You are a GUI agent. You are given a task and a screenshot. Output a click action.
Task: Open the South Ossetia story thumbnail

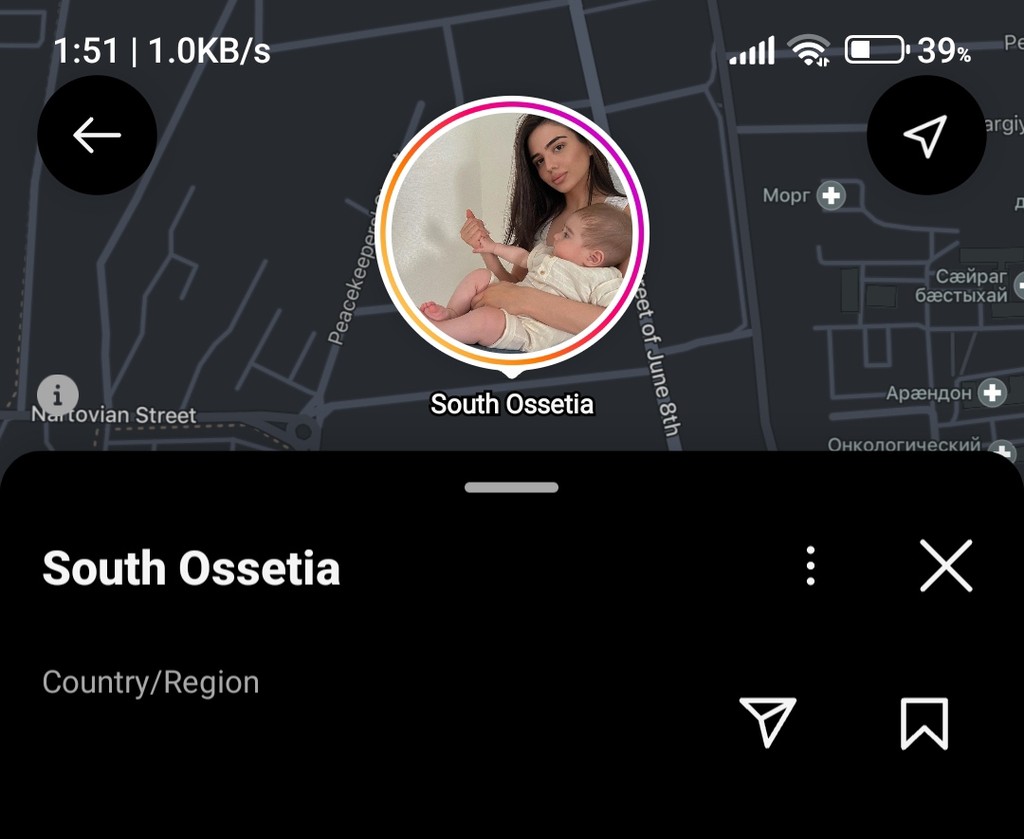[513, 234]
